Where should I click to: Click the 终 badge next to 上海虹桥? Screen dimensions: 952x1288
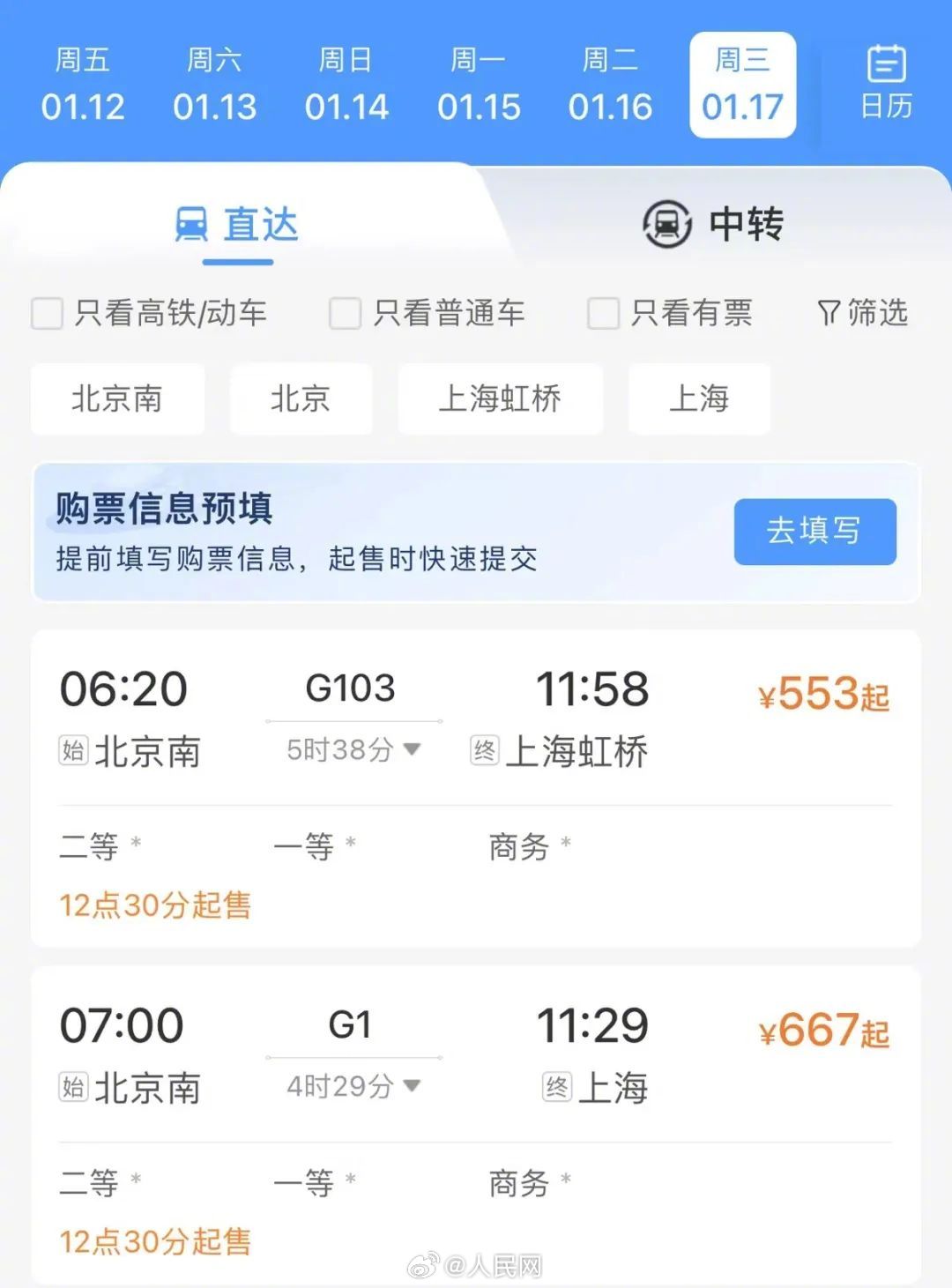click(484, 752)
